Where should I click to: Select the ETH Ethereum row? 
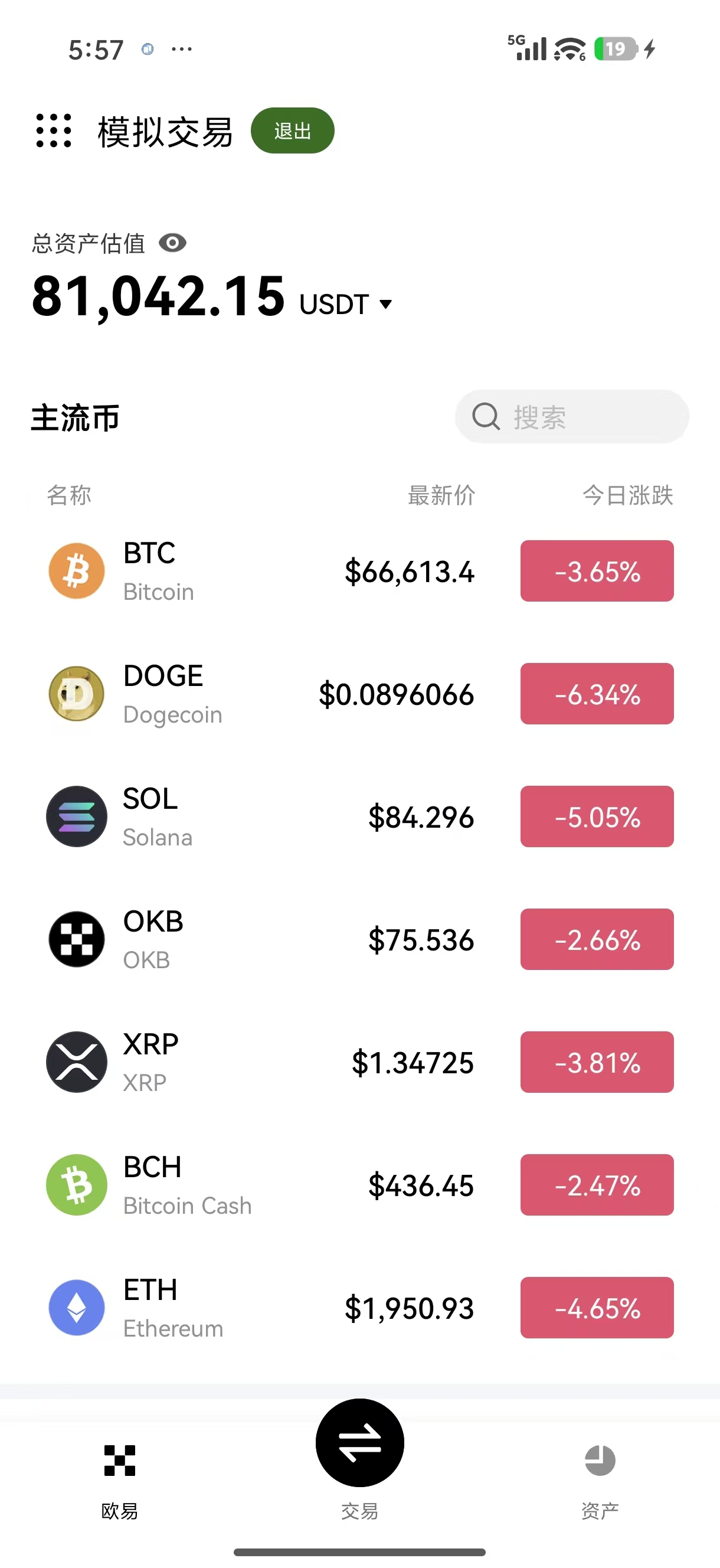(359, 1308)
